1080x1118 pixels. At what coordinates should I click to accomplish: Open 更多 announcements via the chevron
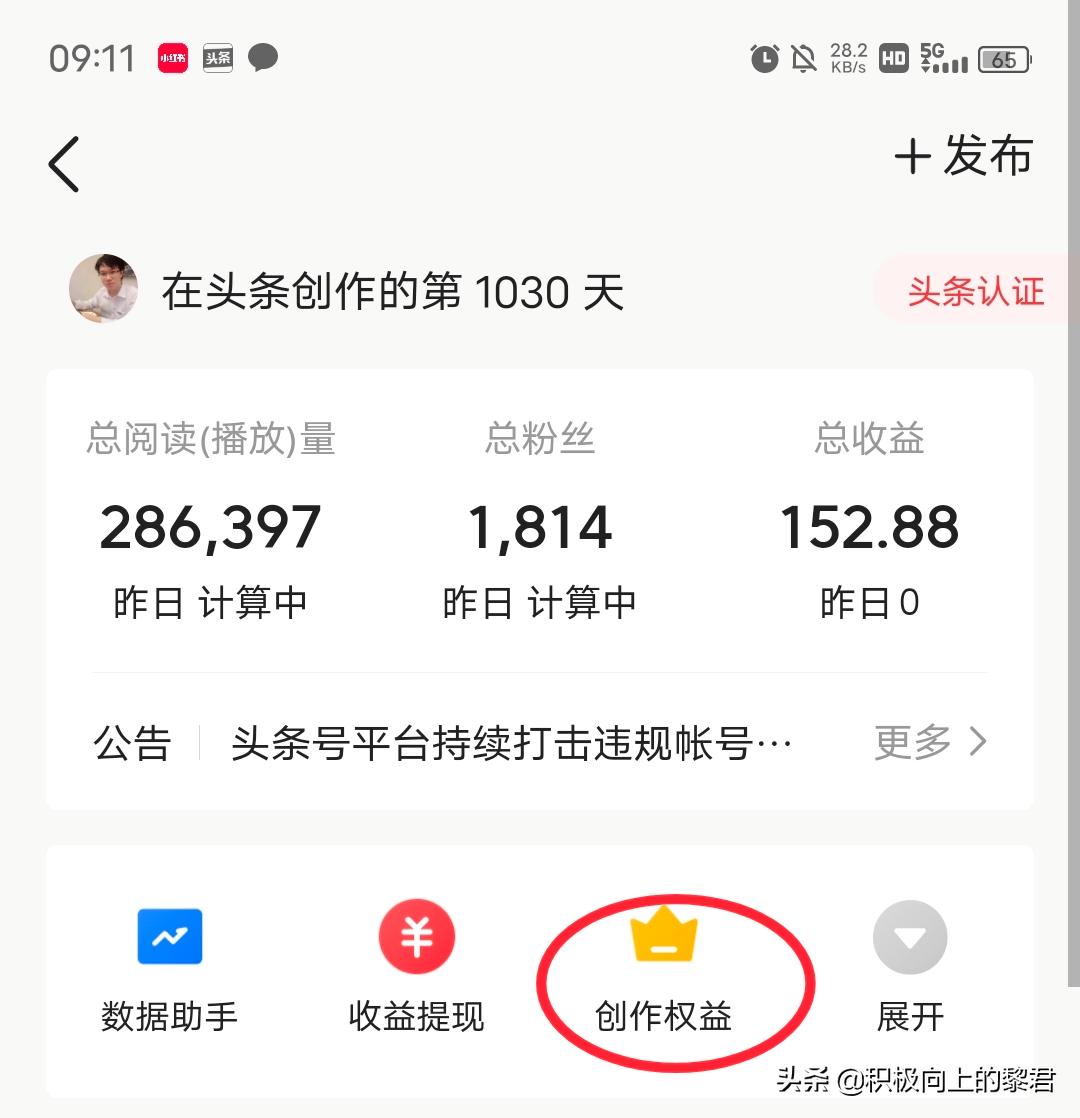pos(930,741)
